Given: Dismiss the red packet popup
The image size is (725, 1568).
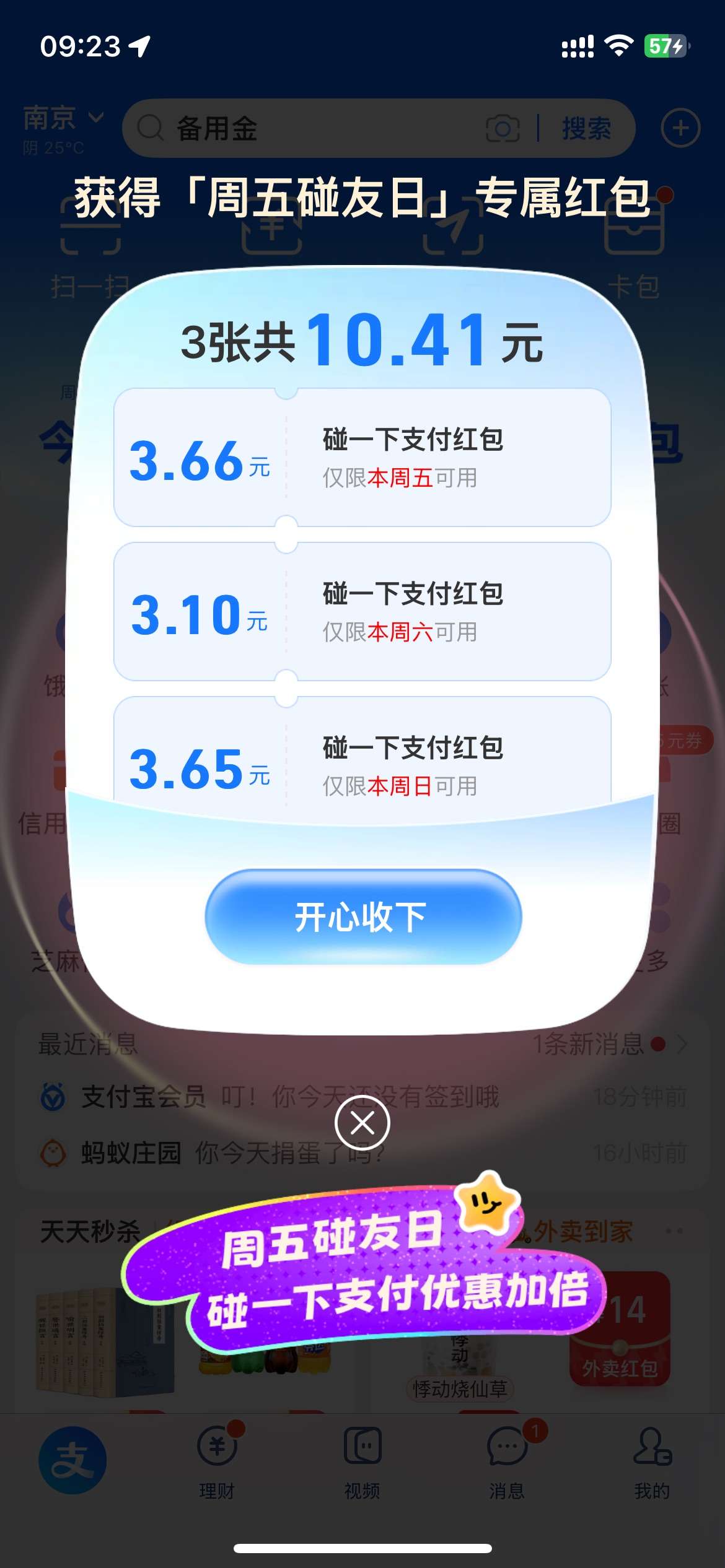Looking at the screenshot, I should pos(362,1123).
